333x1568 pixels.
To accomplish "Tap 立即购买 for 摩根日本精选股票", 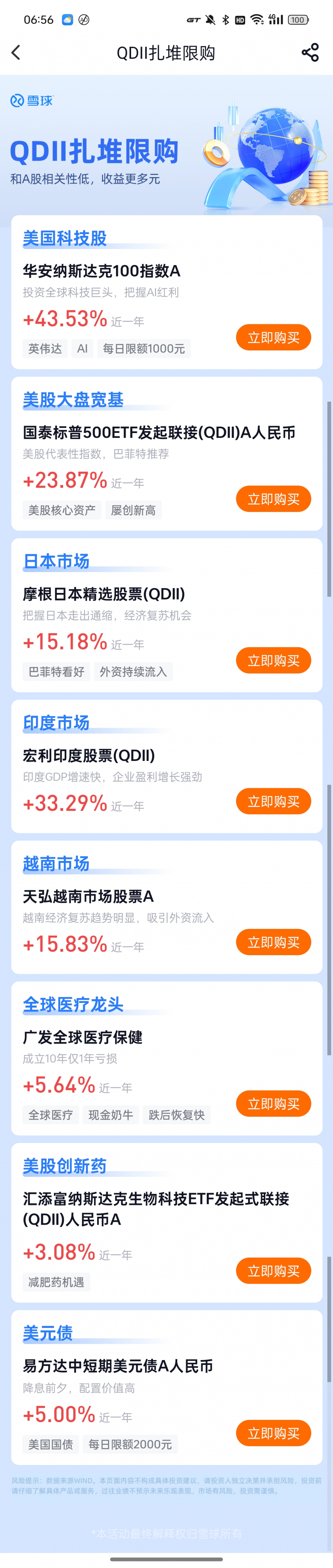I will point(273,661).
